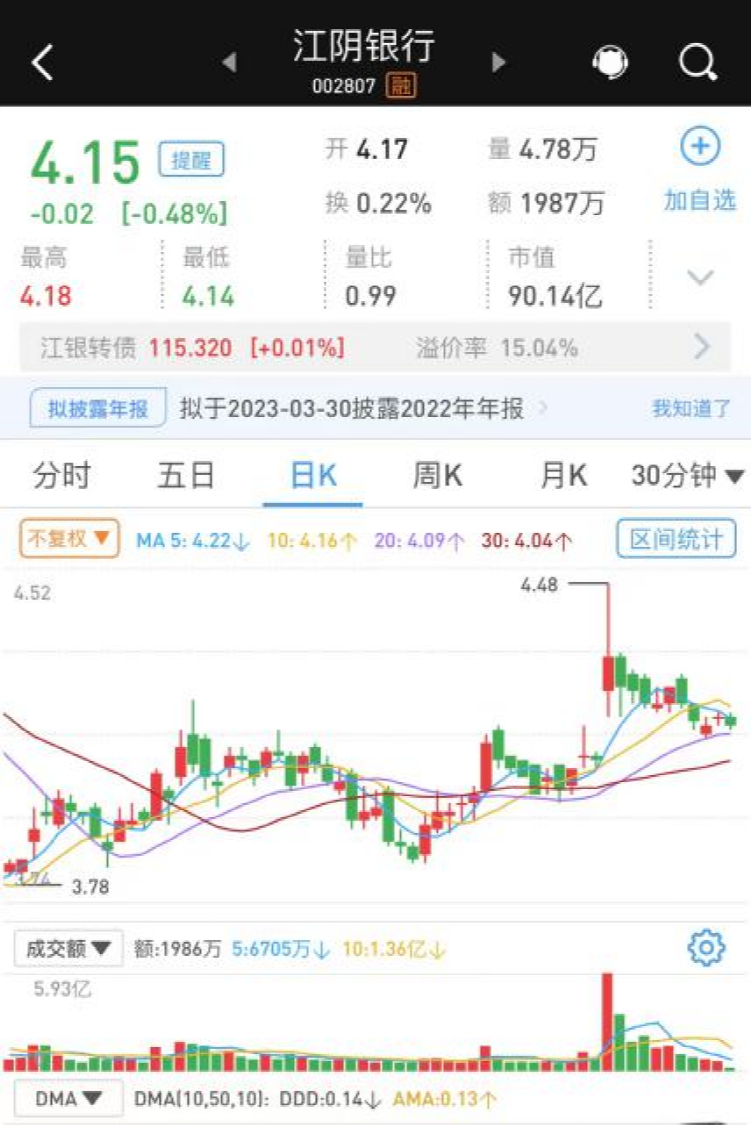Select the 日K chart tab
The image size is (751, 1125).
313,475
